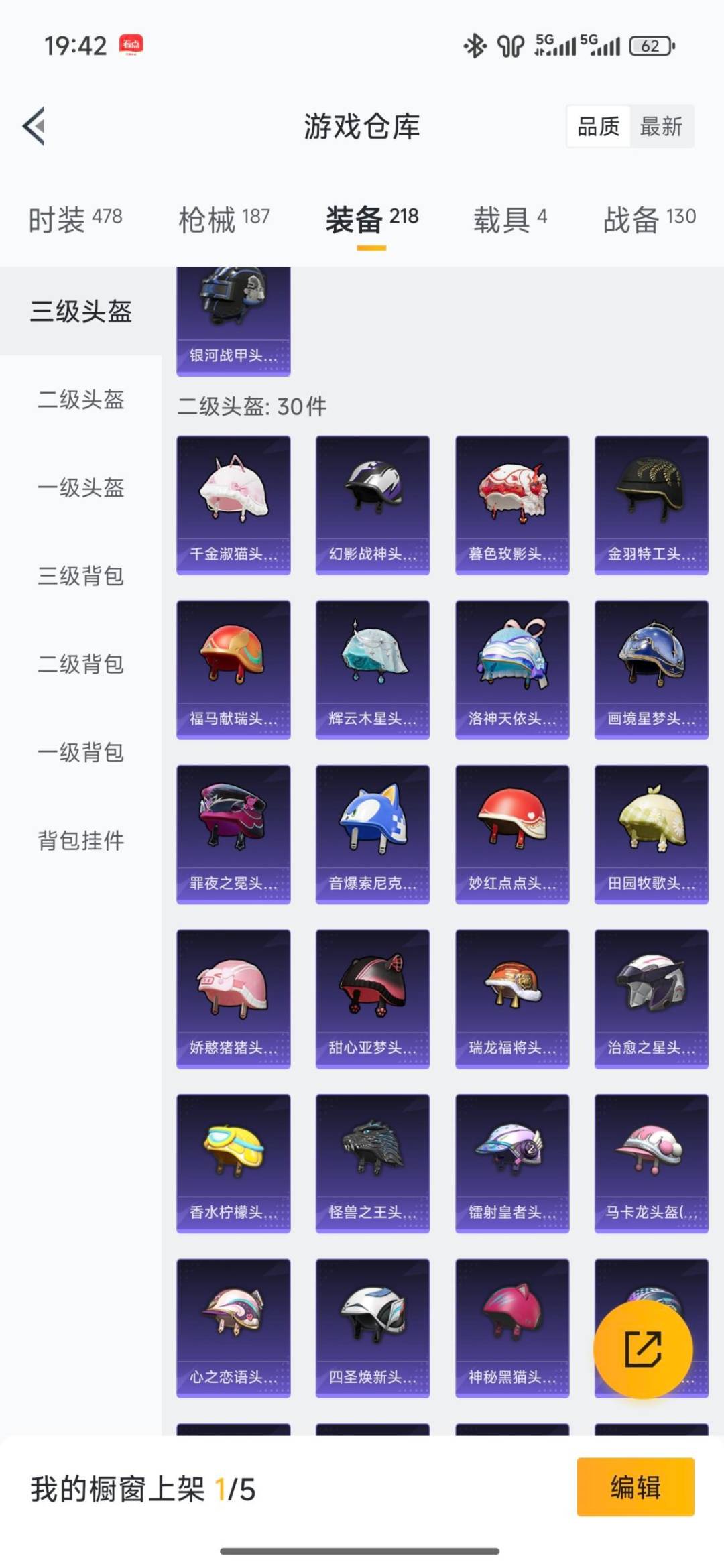Select the 二级头盔 sidebar category
Viewport: 724px width, 1568px height.
click(80, 400)
